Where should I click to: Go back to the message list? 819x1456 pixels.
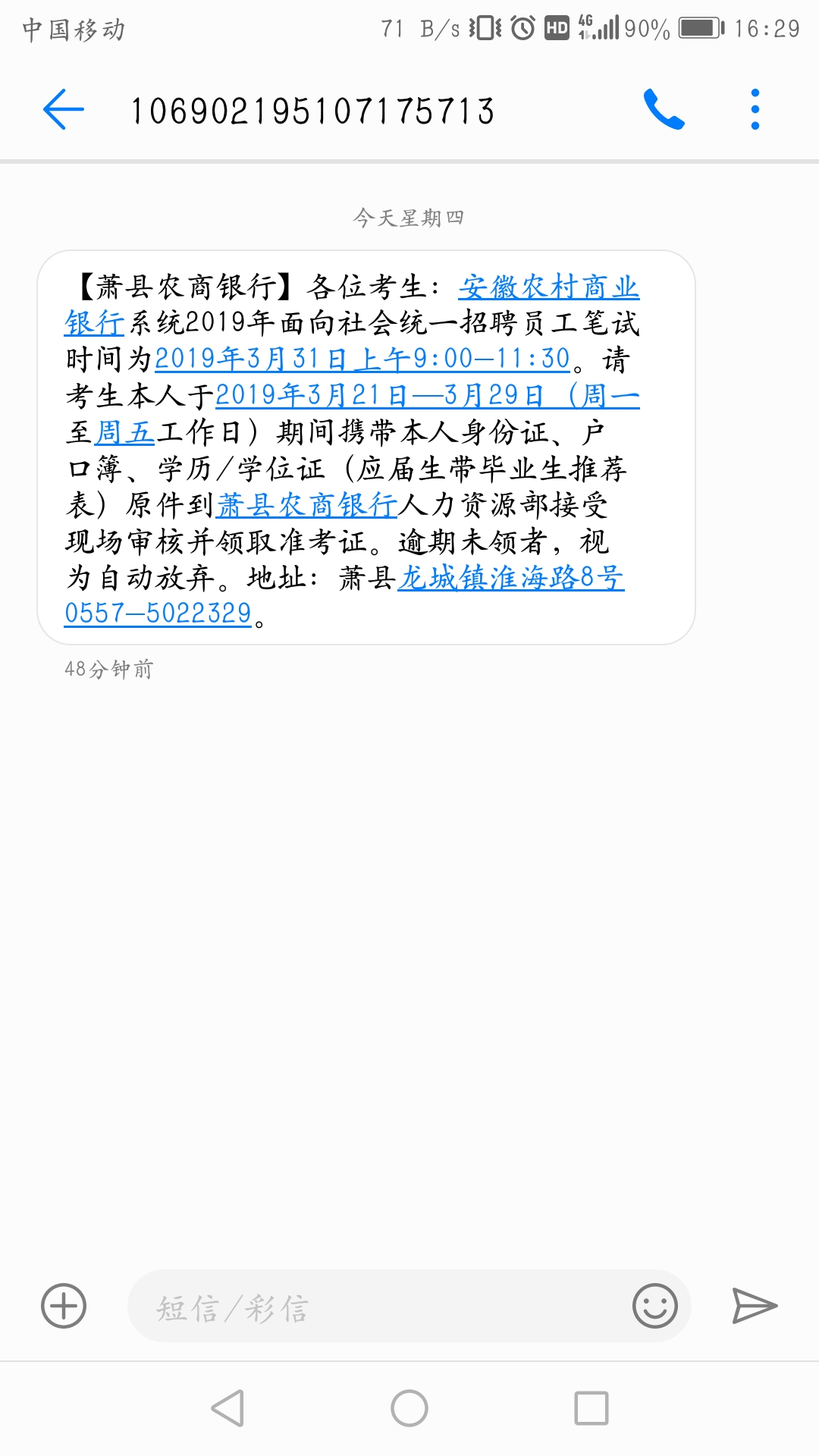64,110
